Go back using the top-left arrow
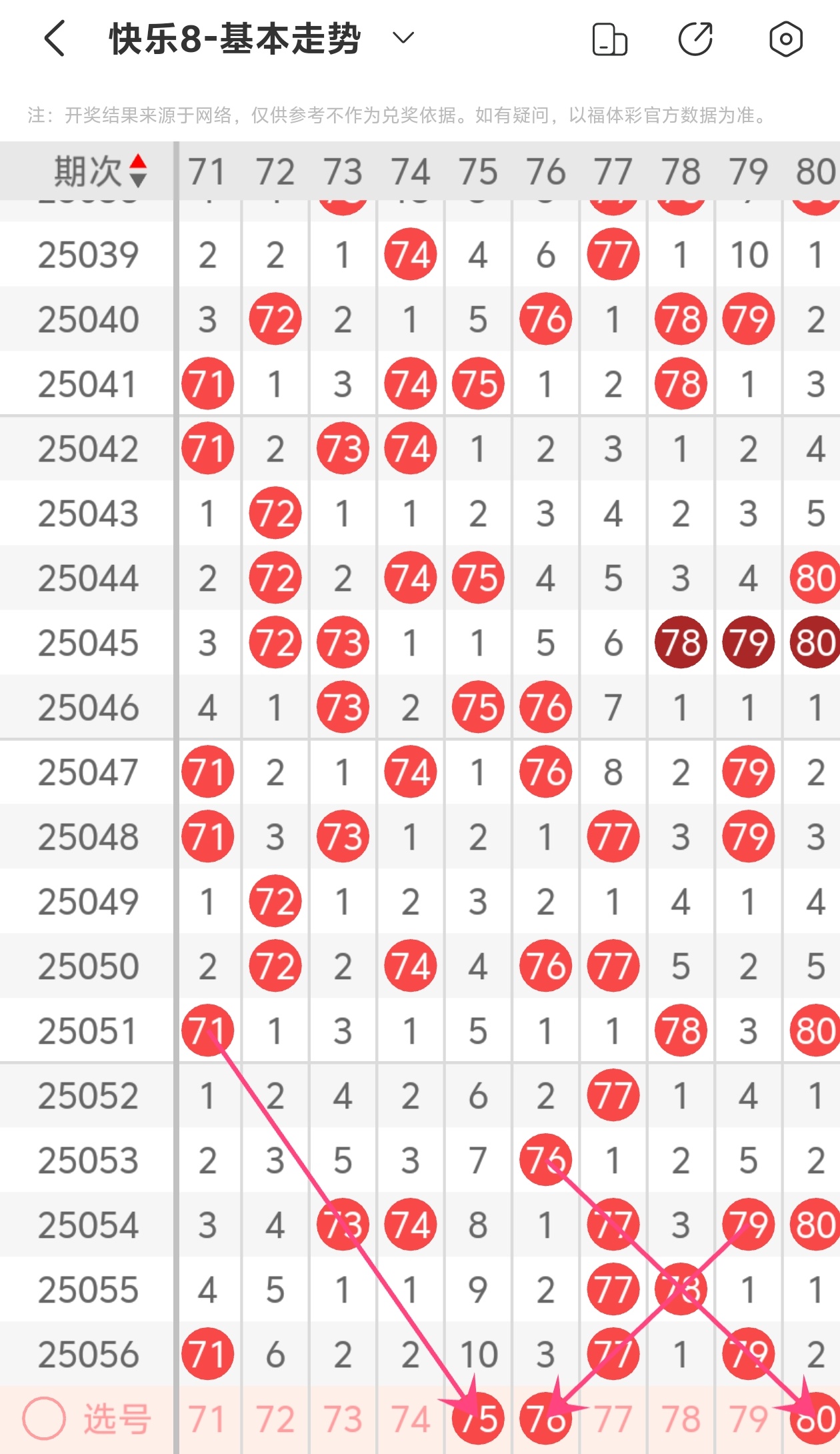The image size is (840, 1454). coord(55,39)
